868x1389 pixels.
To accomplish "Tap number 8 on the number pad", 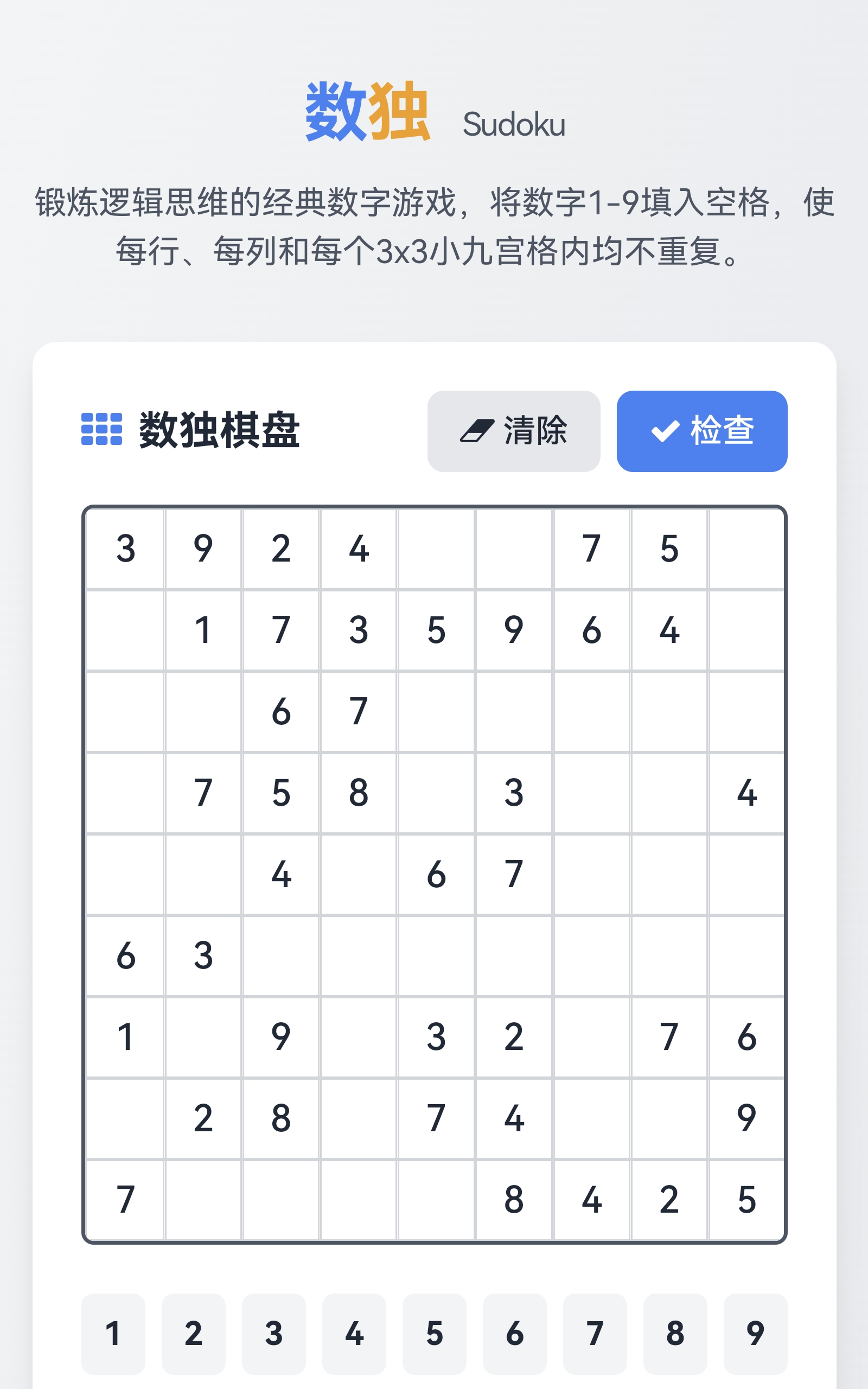I will tap(675, 1333).
